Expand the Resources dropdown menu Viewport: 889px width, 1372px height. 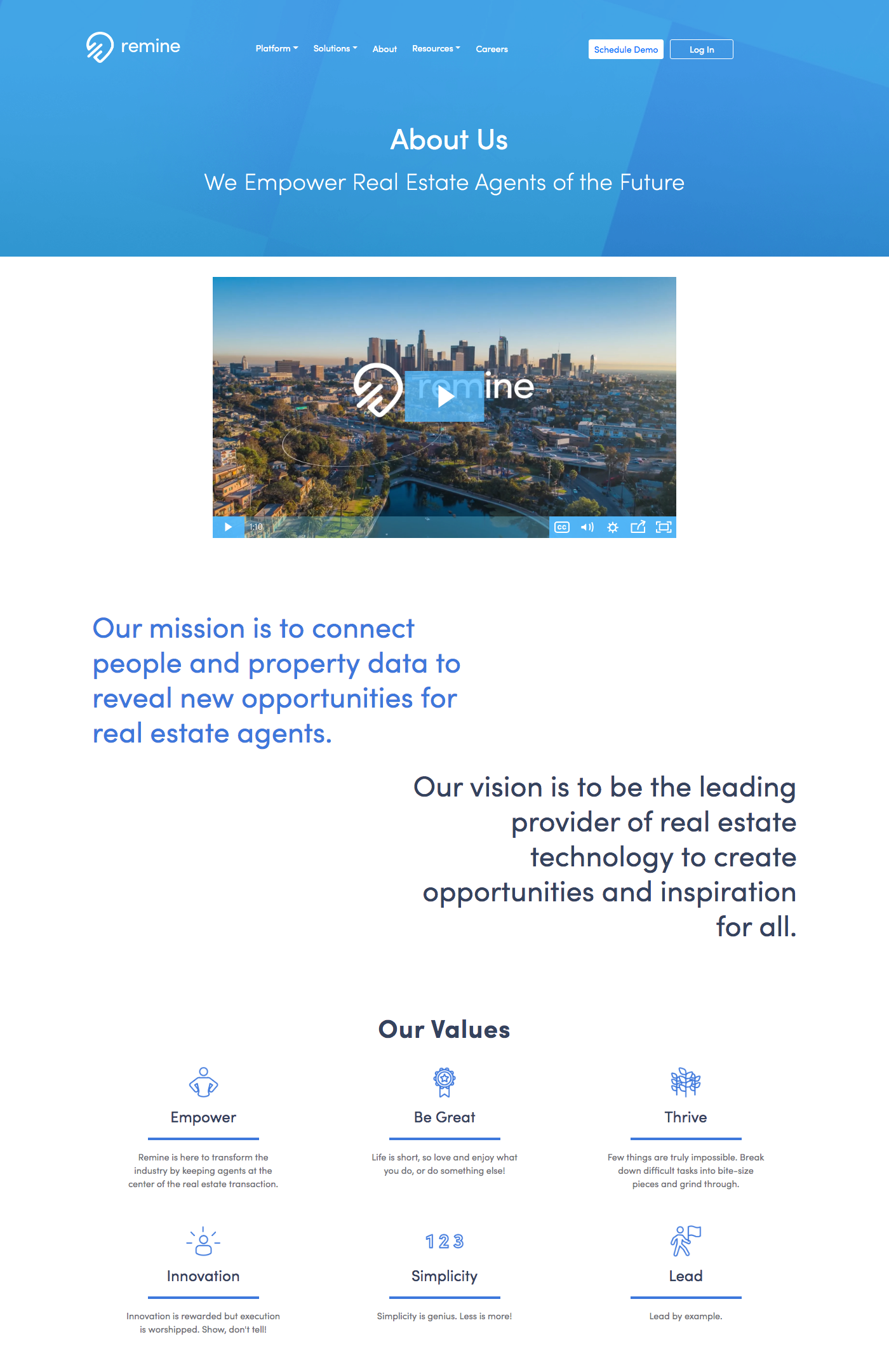tap(436, 49)
